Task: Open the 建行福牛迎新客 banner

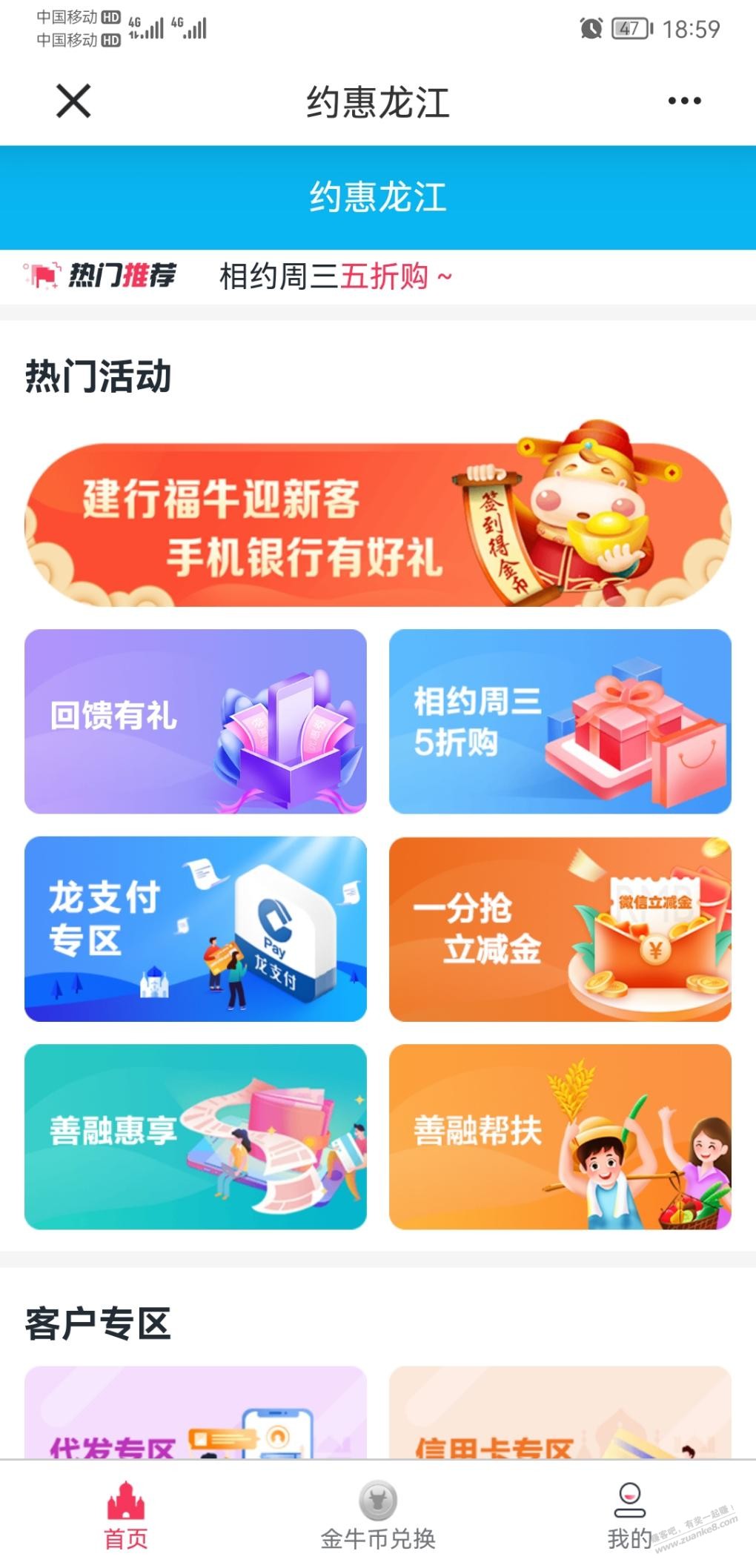Action: coord(378,525)
